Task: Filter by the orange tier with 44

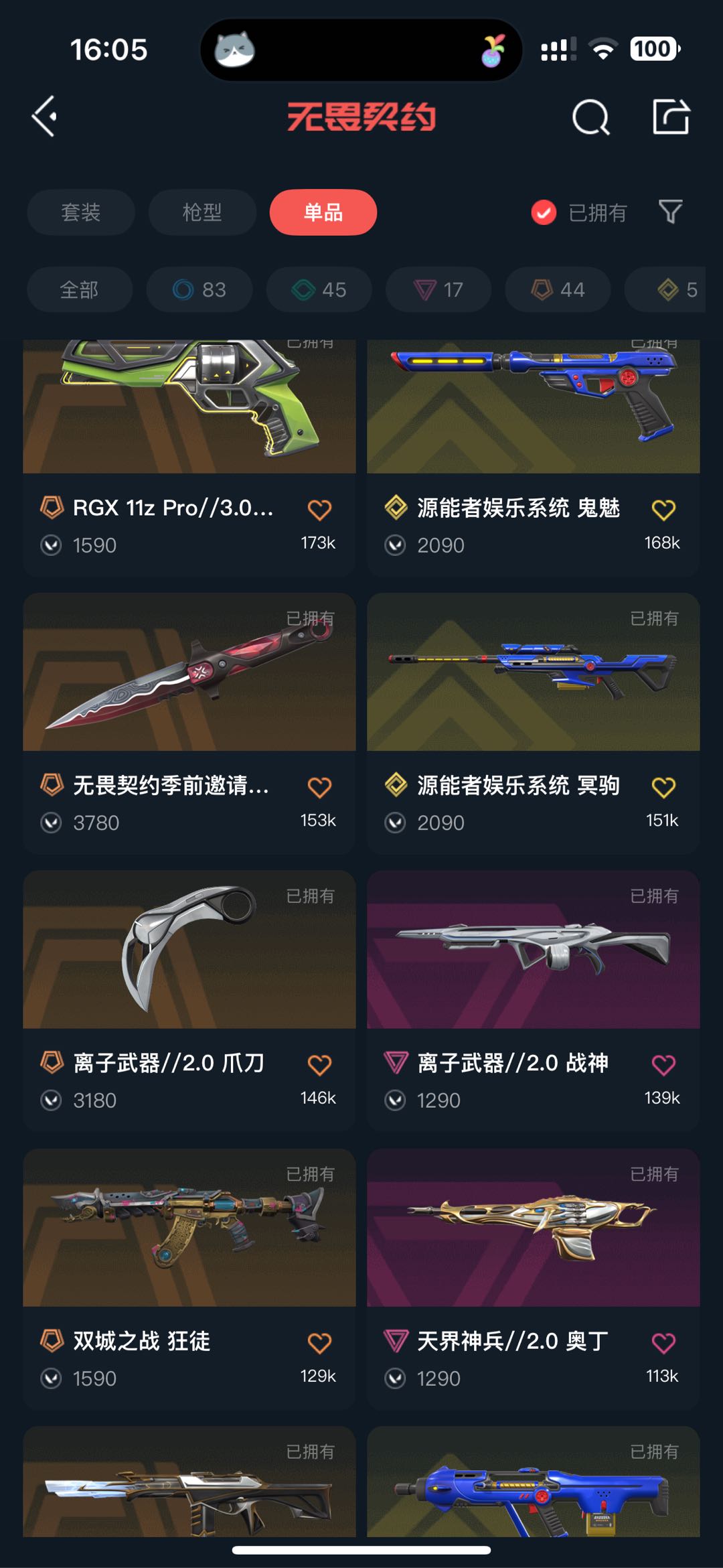Action: tap(558, 289)
